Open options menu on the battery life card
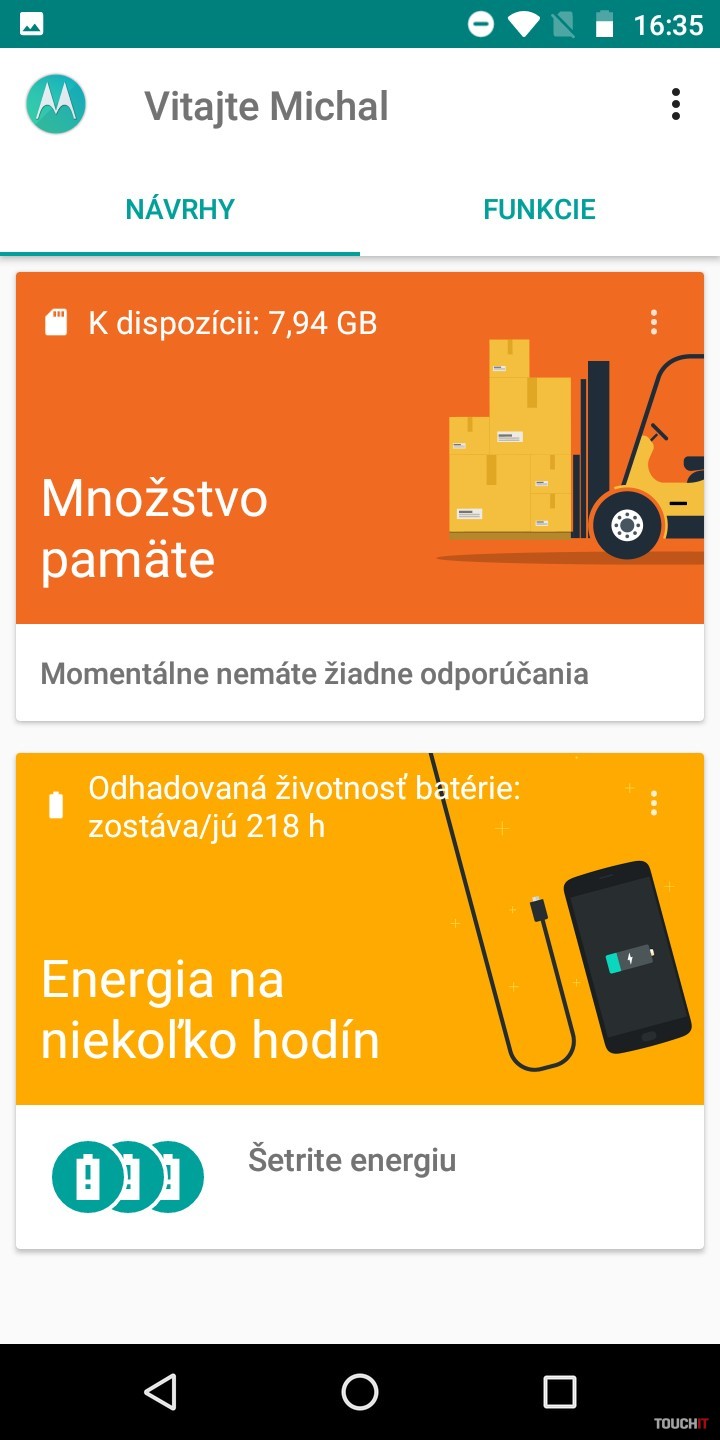The width and height of the screenshot is (720, 1440). click(654, 803)
